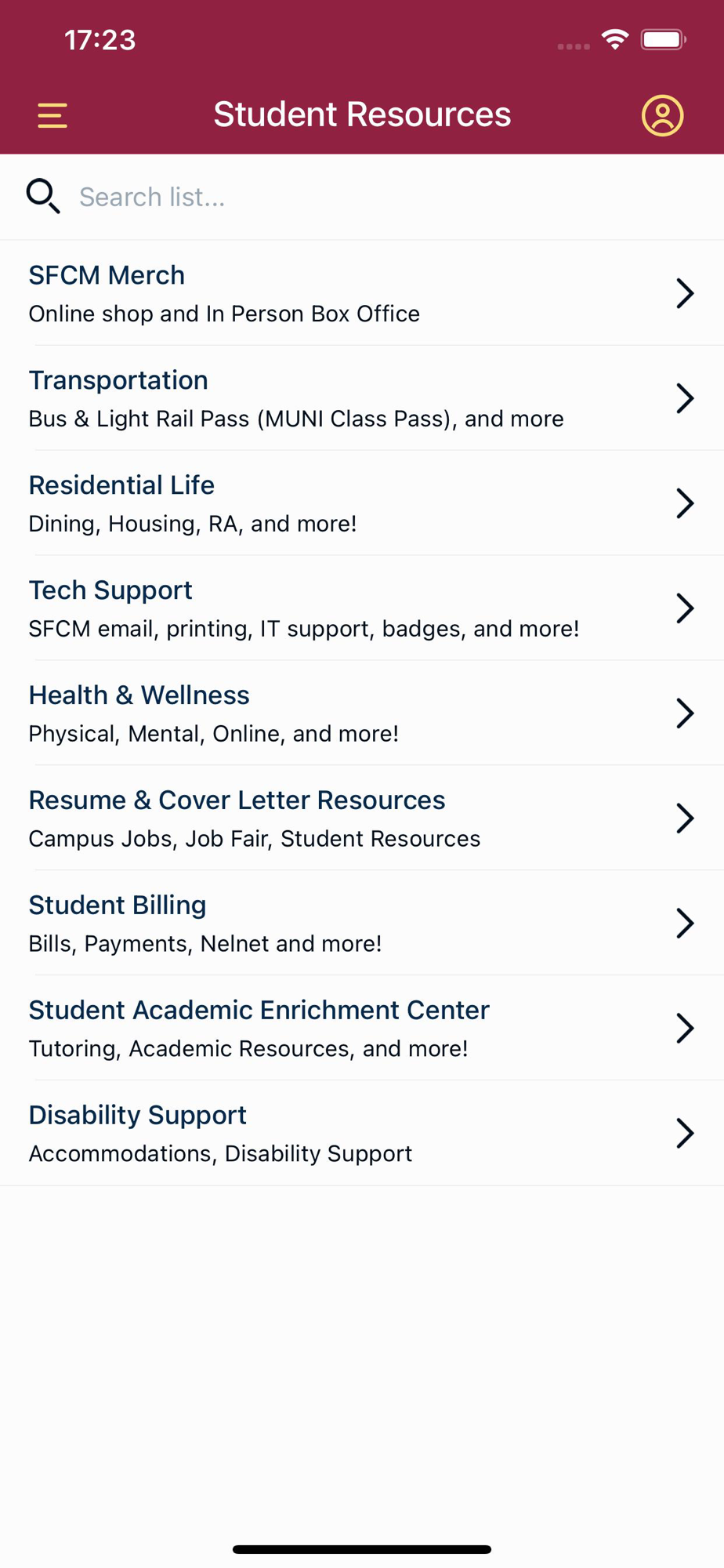Open SFCM Merch
The width and height of the screenshot is (724, 1568).
click(x=360, y=293)
